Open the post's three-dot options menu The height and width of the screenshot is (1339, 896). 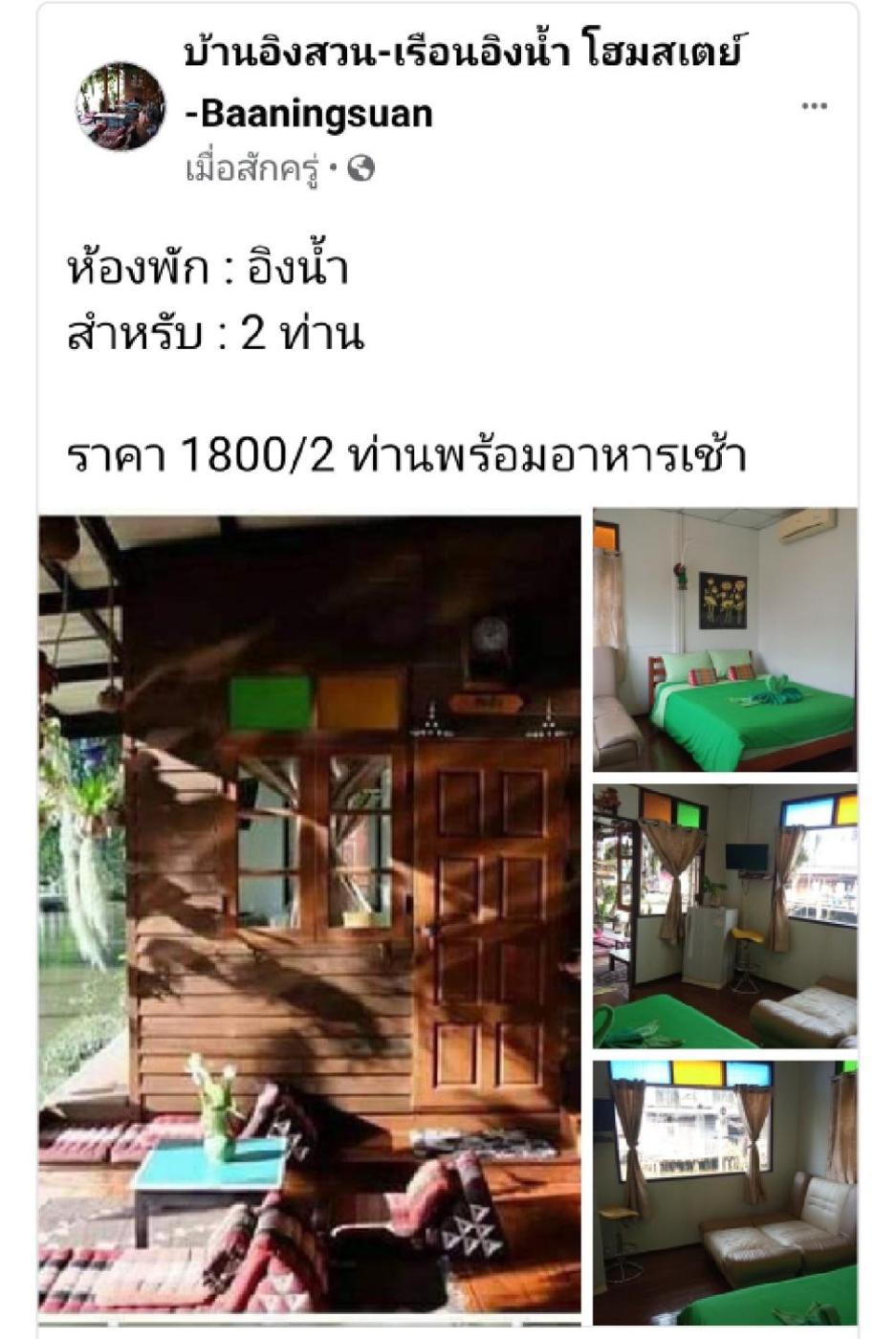(814, 106)
